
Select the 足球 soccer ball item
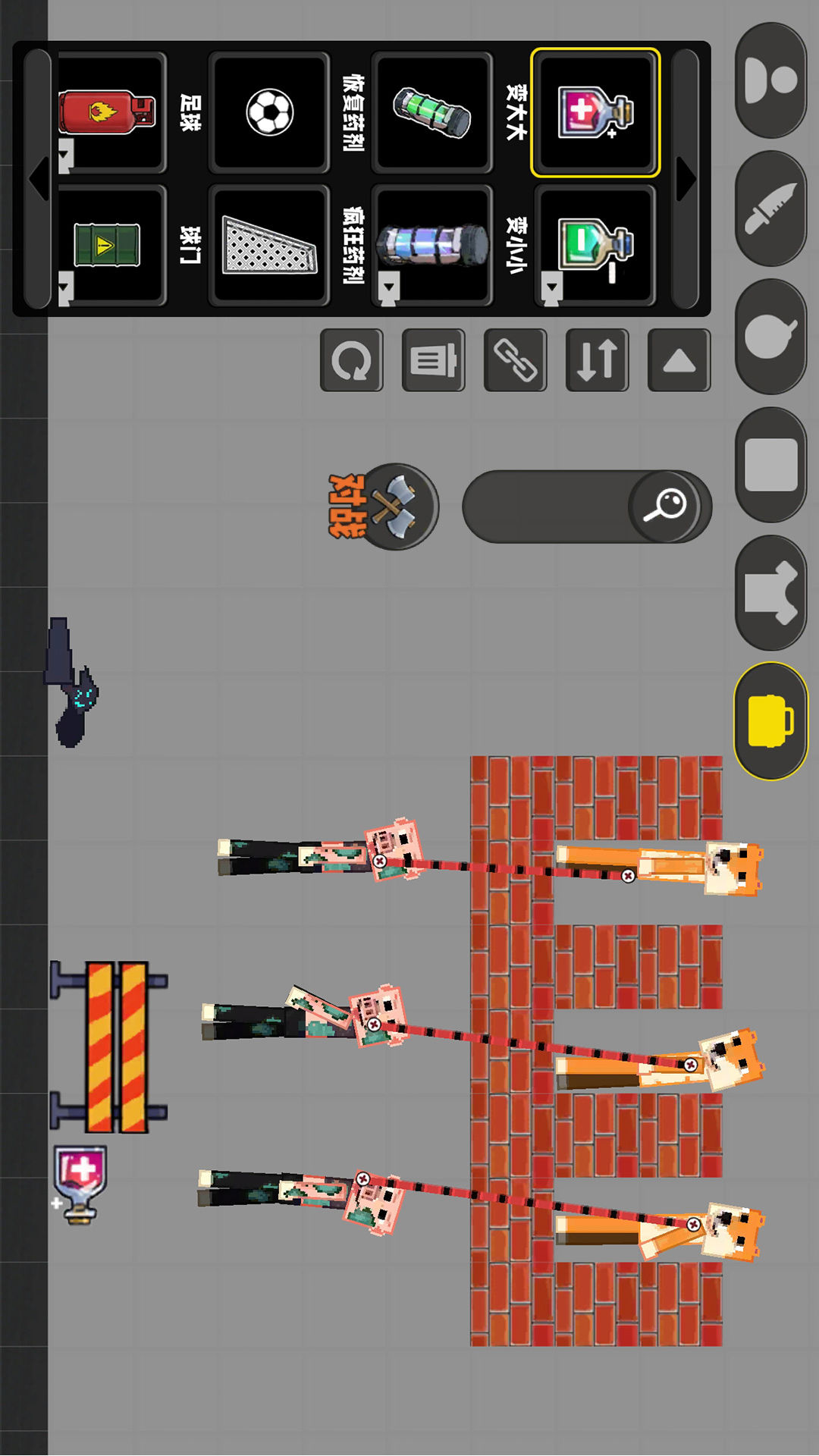(x=269, y=112)
